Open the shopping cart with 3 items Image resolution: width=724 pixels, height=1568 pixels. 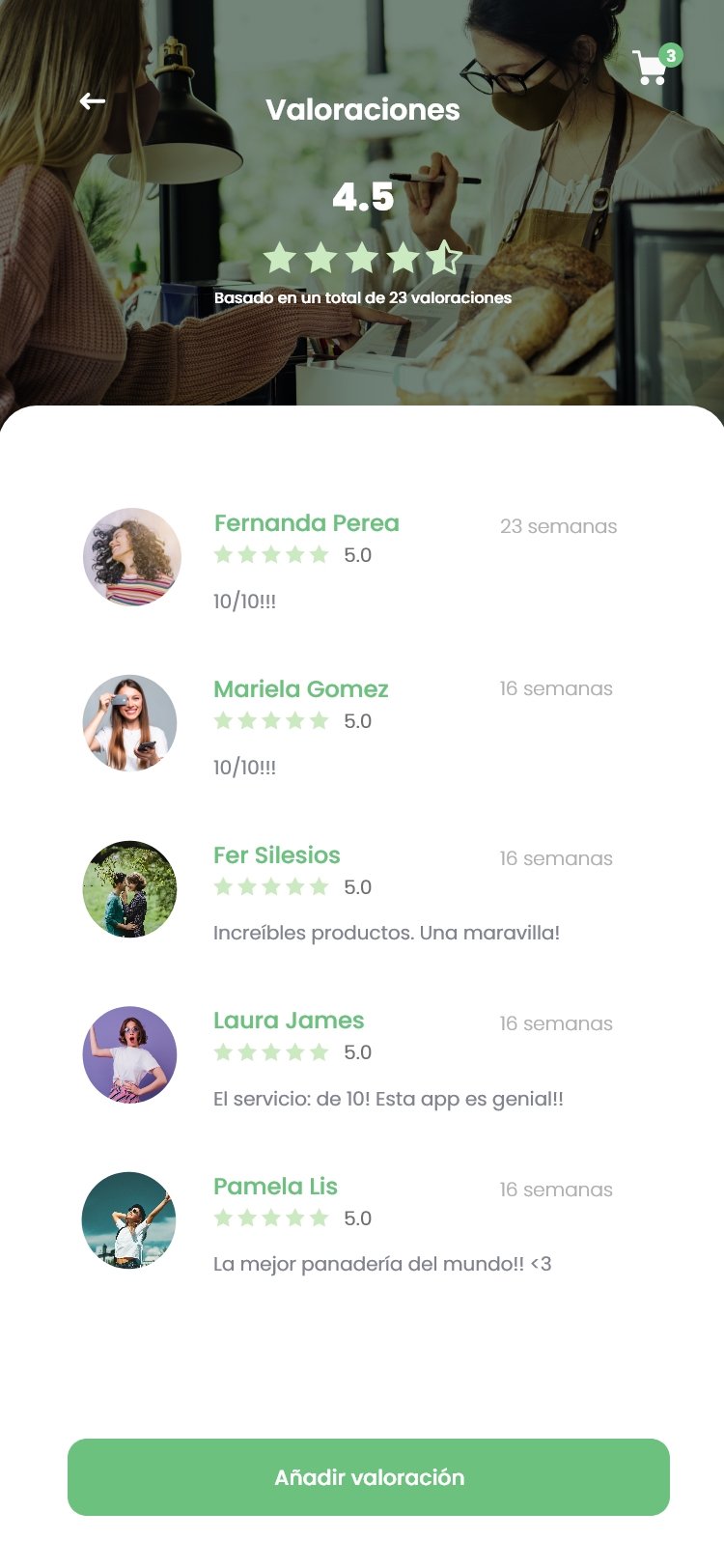[x=652, y=68]
